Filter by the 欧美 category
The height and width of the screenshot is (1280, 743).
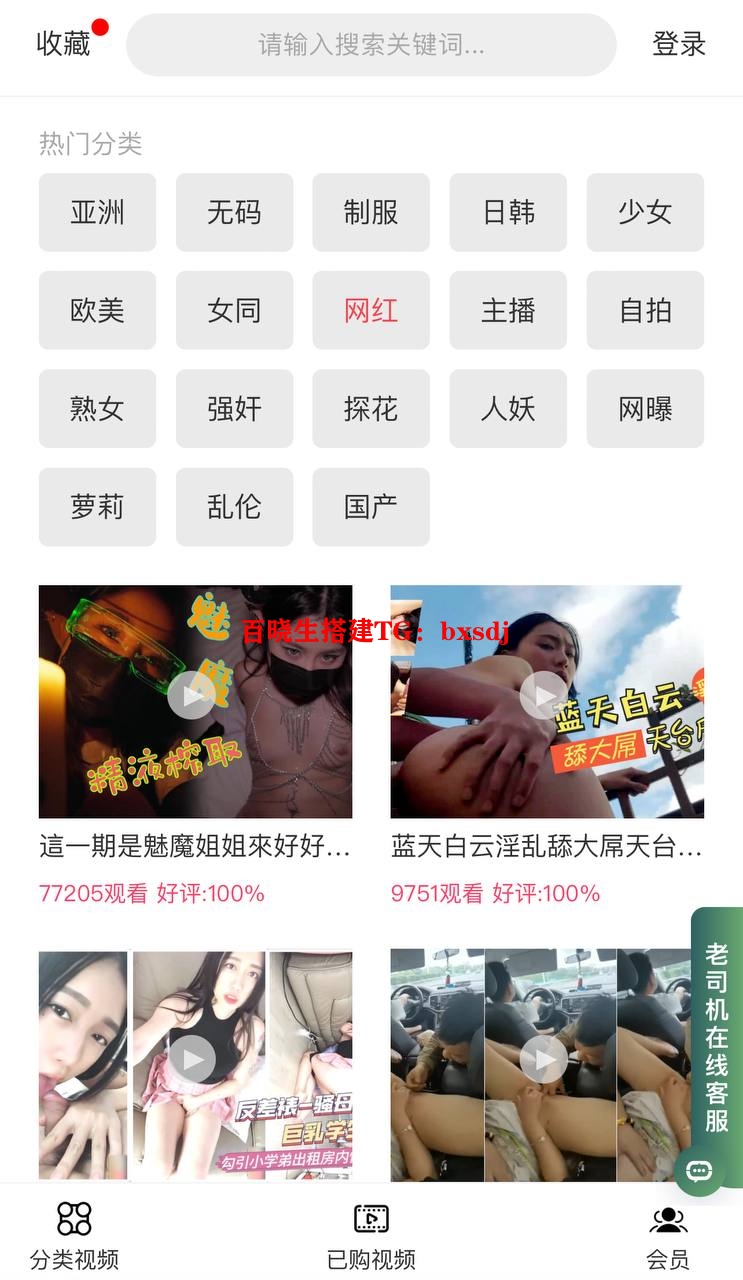pos(97,310)
